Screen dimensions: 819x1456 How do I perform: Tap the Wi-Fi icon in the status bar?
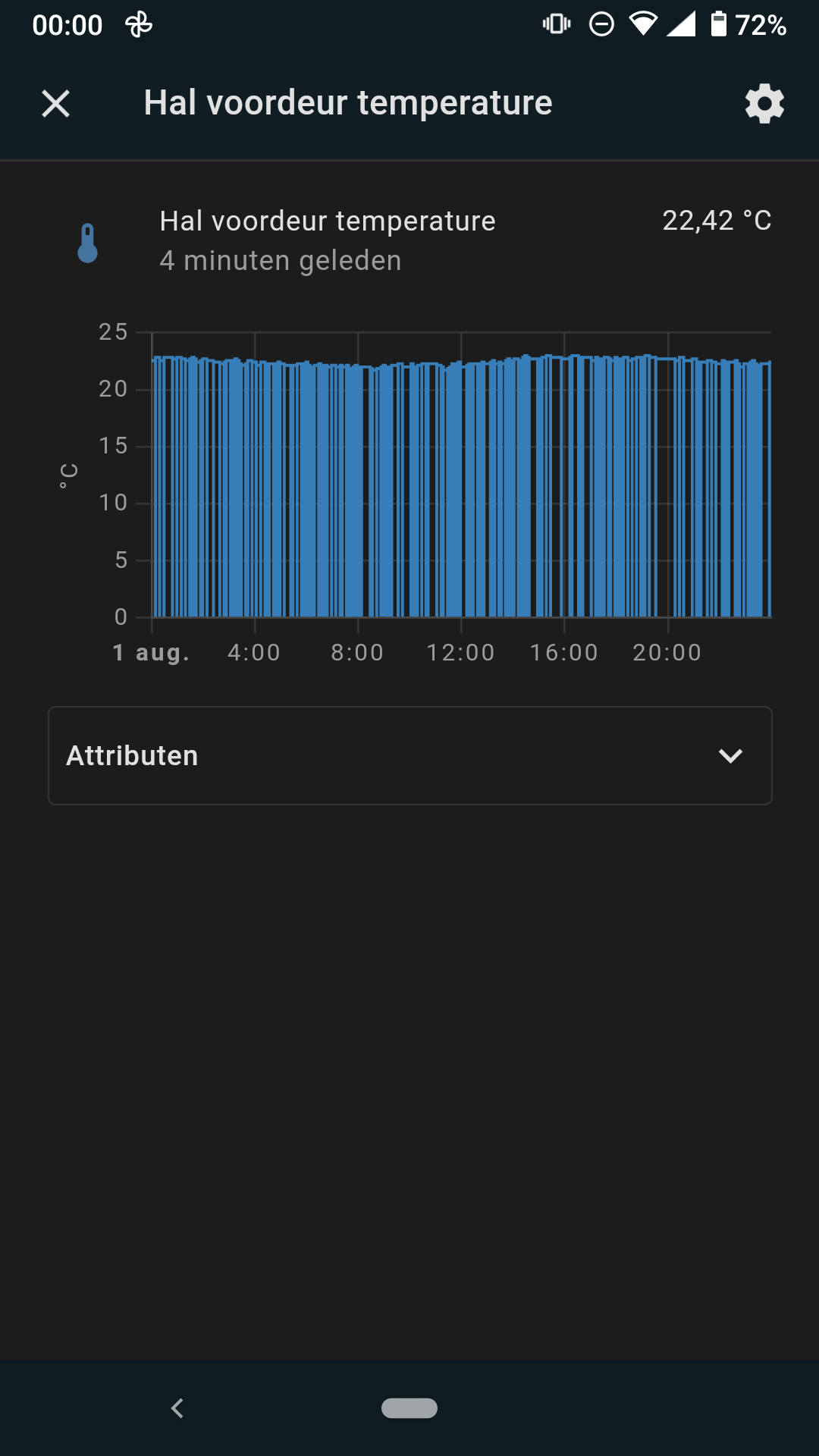[641, 24]
